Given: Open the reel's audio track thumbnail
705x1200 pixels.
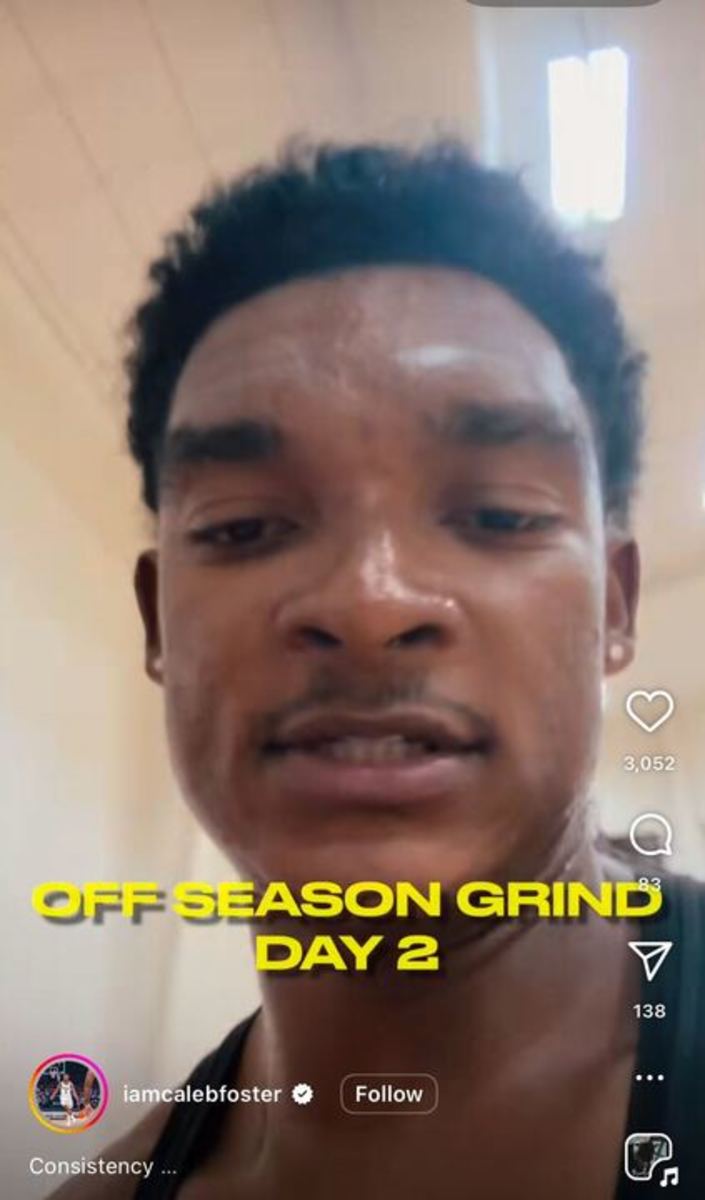Looking at the screenshot, I should 650,1158.
